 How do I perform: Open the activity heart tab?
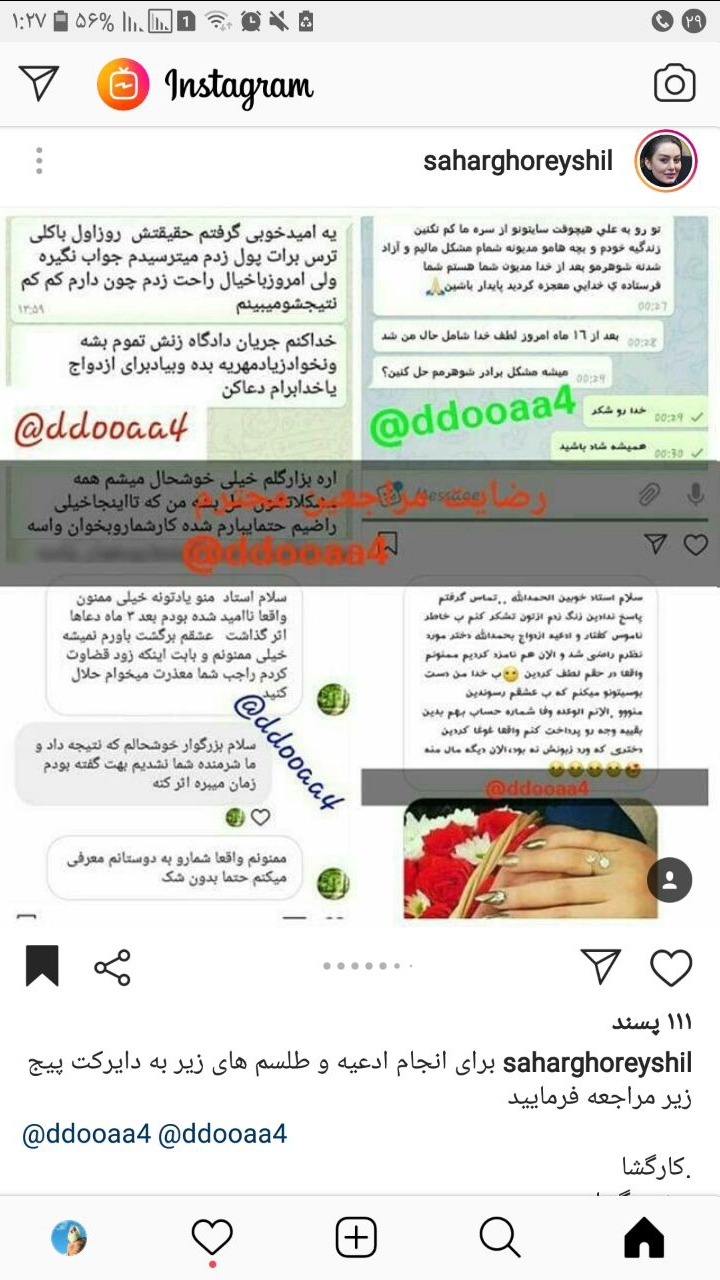coord(212,1238)
